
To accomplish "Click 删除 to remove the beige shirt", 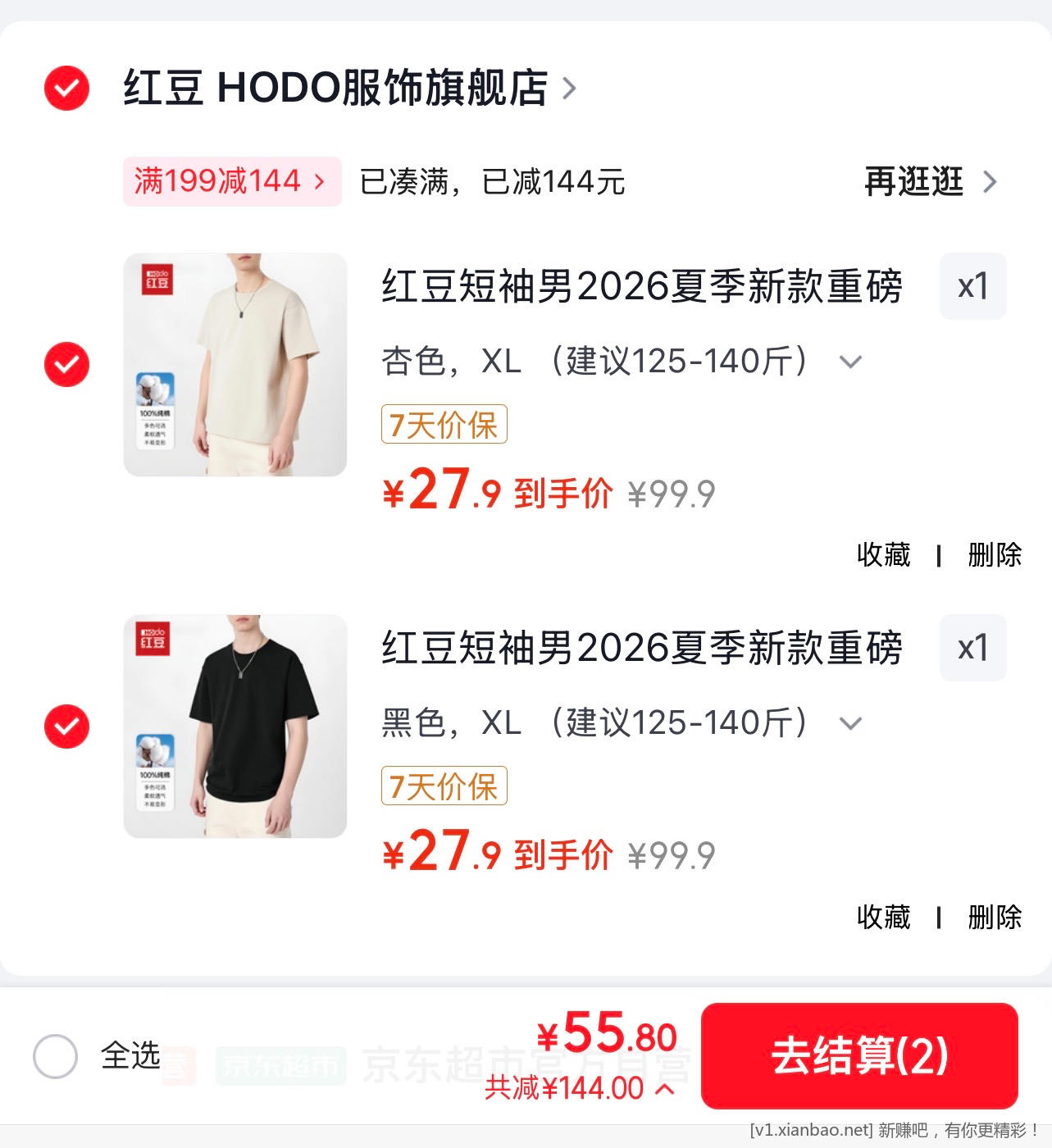I will coord(992,556).
